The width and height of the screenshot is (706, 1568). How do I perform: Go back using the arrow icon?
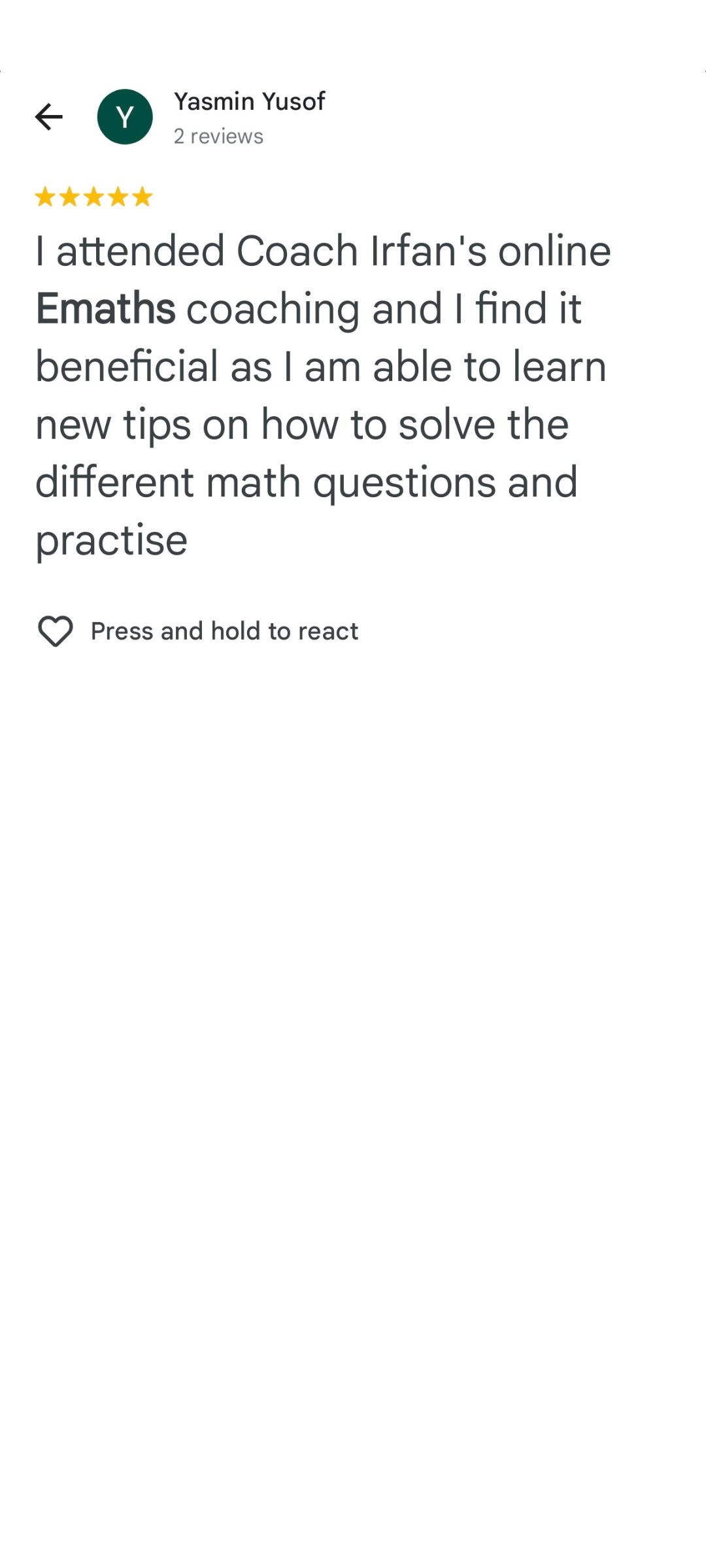(x=49, y=117)
